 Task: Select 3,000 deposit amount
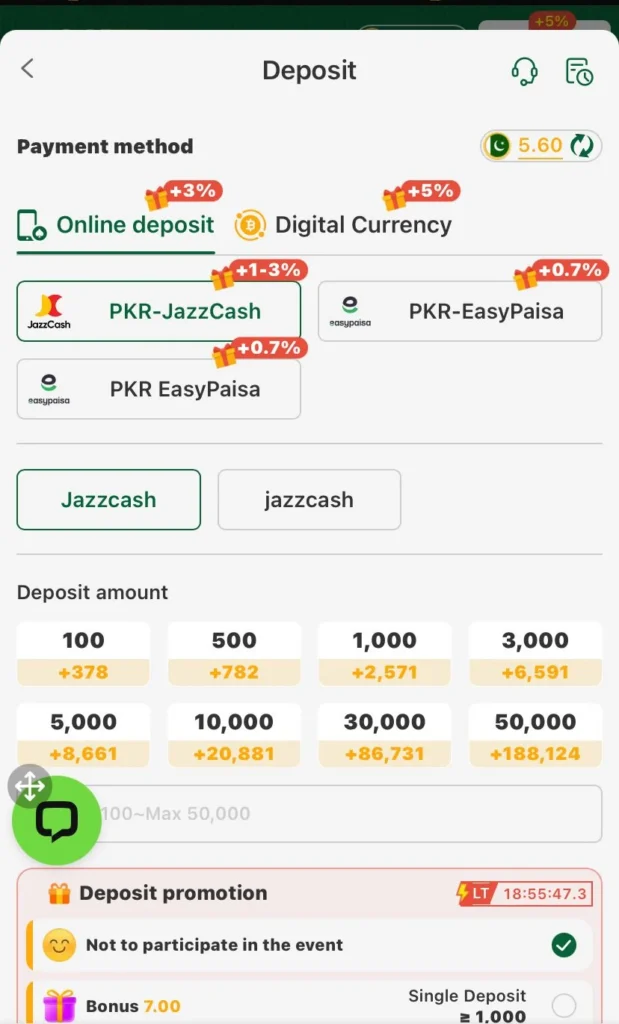pyautogui.click(x=535, y=653)
